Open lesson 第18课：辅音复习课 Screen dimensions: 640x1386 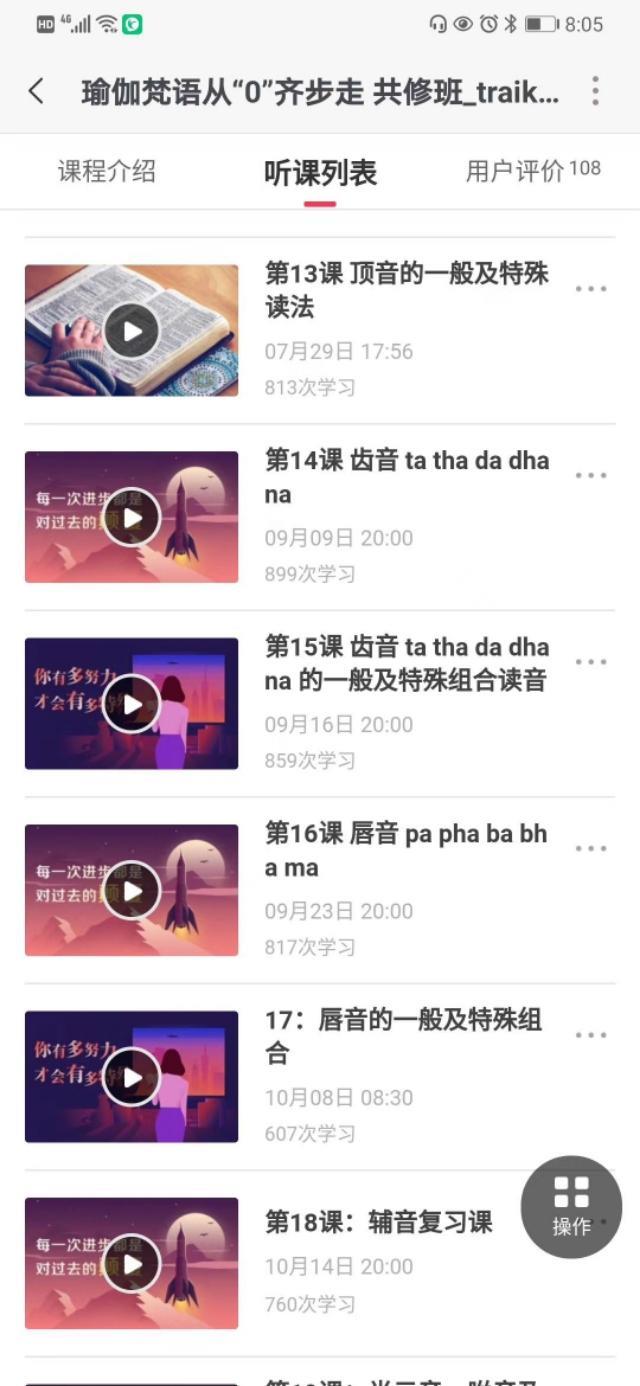379,1222
